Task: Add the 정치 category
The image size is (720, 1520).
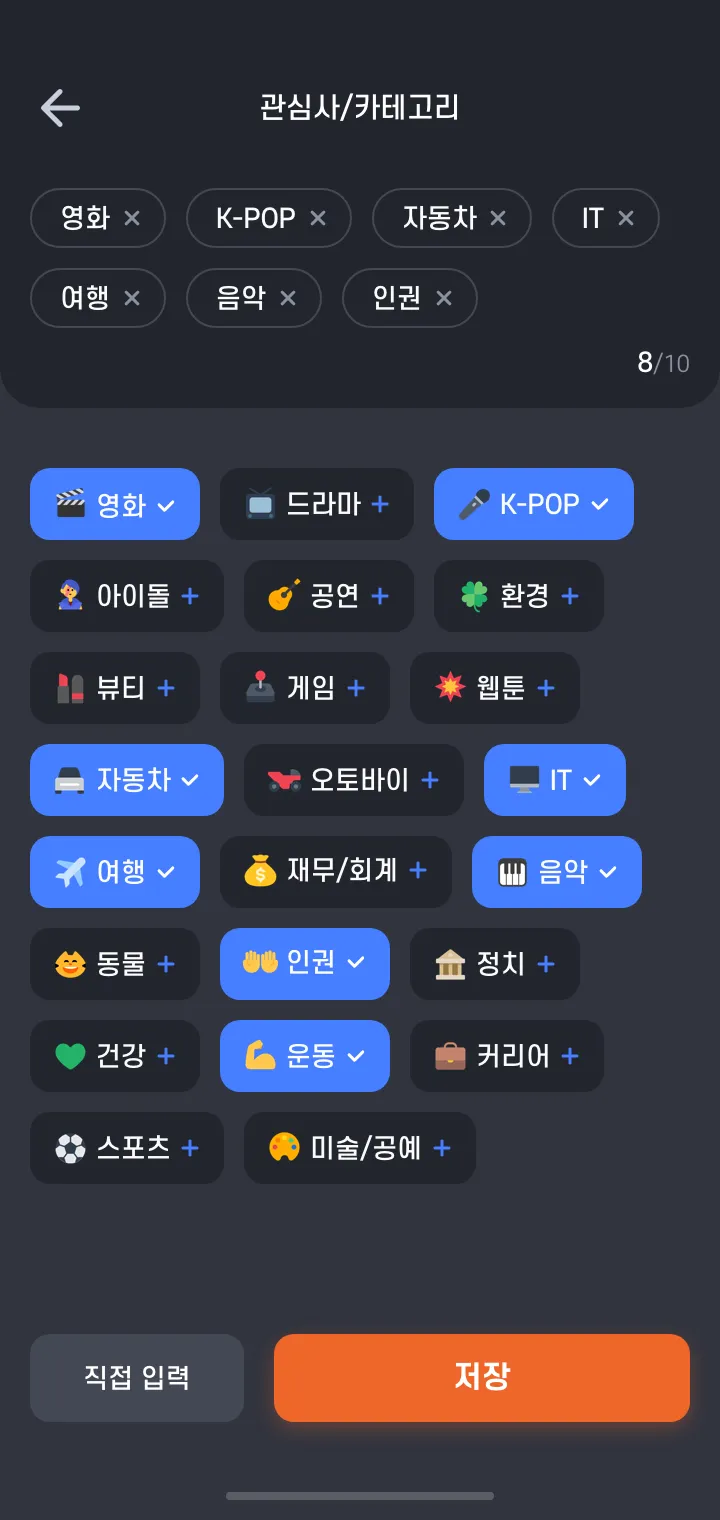Action: point(495,964)
